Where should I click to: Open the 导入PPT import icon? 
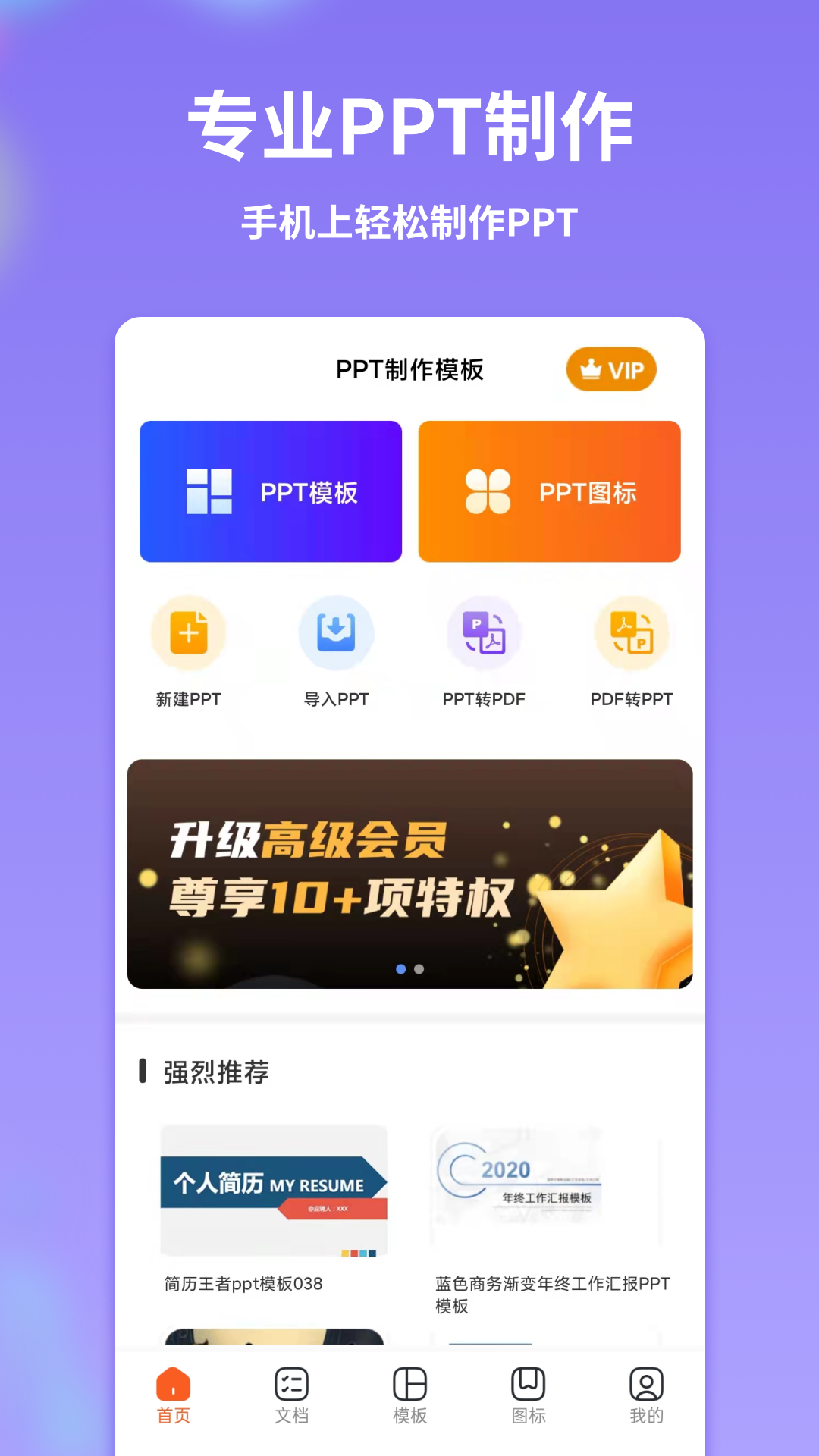pyautogui.click(x=337, y=634)
